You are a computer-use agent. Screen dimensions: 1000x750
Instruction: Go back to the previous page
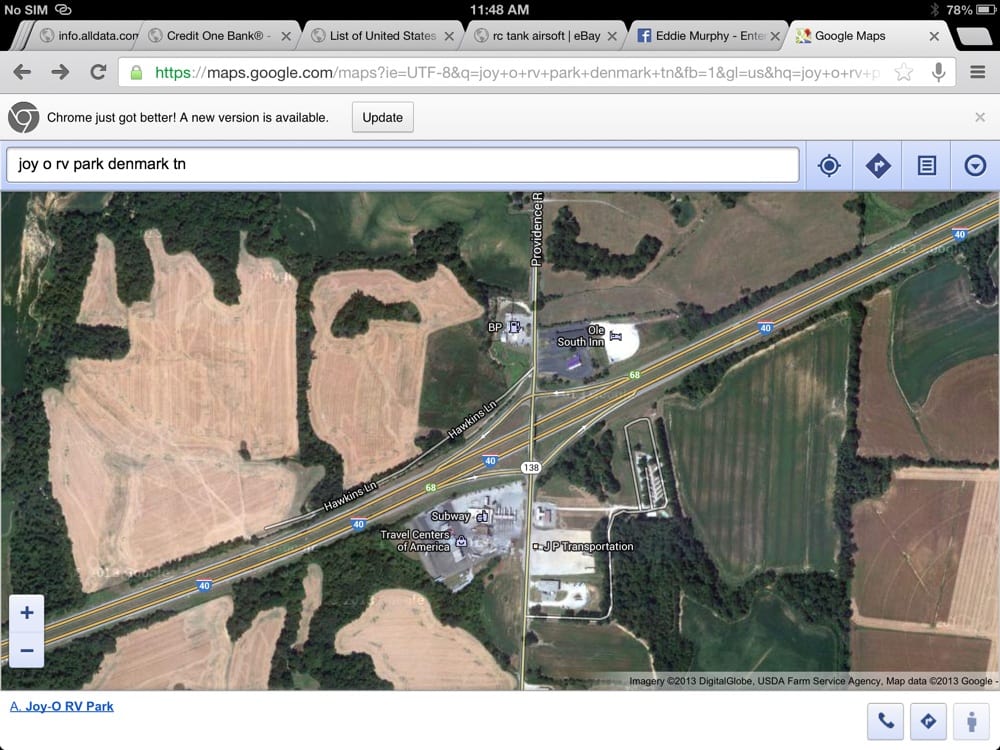(22, 72)
